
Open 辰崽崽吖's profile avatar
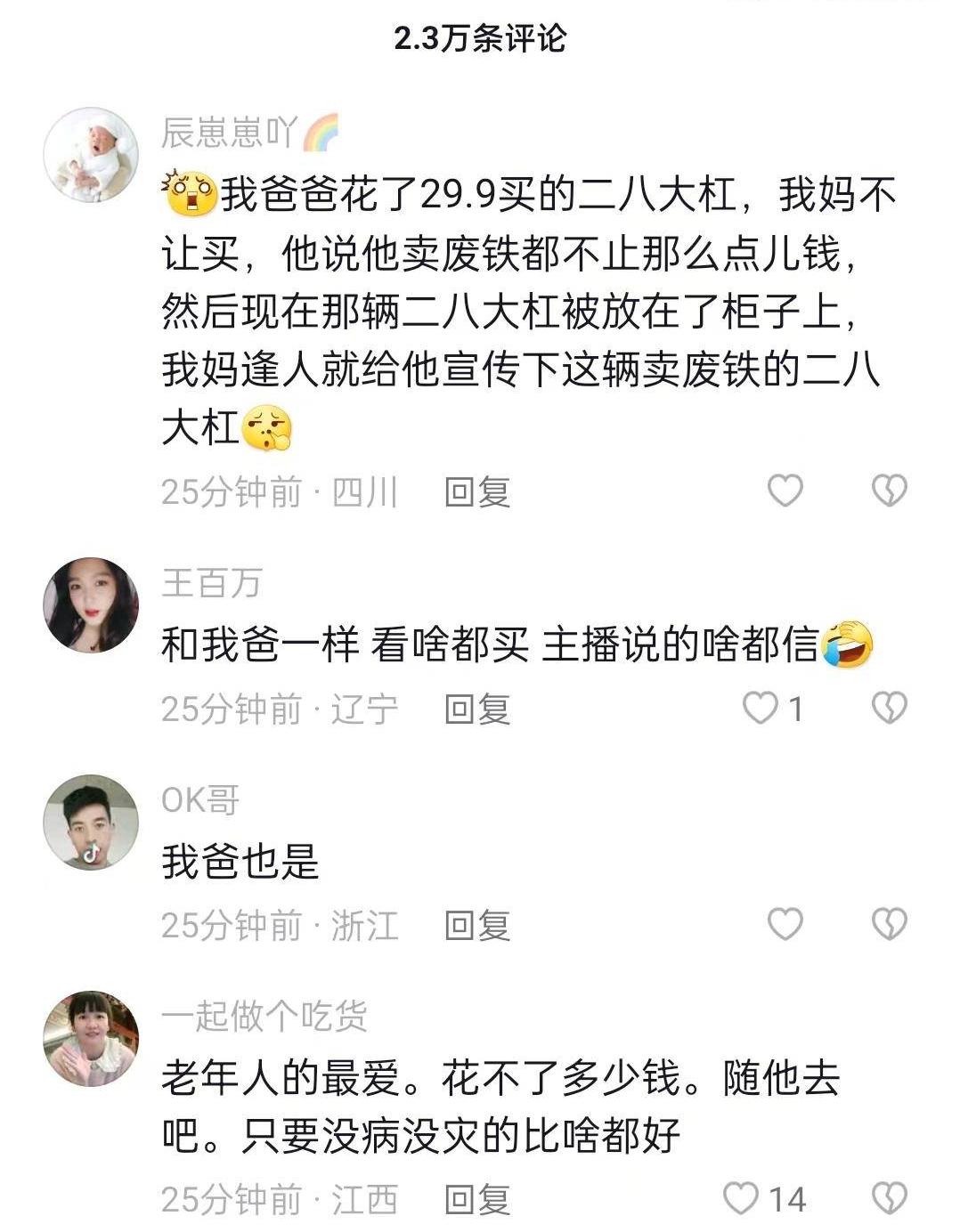pyautogui.click(x=91, y=155)
